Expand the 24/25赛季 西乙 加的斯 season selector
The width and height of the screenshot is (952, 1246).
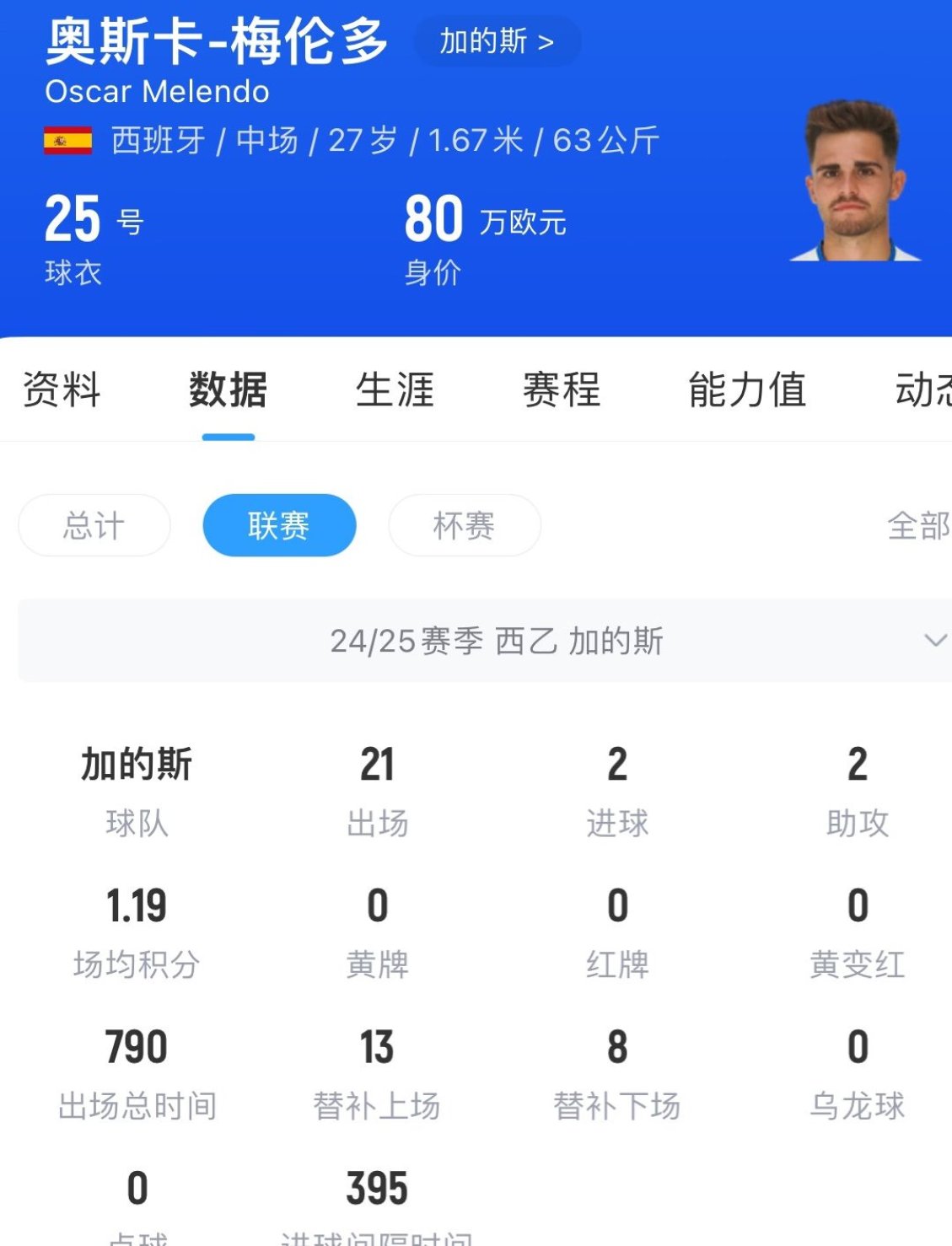[x=496, y=641]
